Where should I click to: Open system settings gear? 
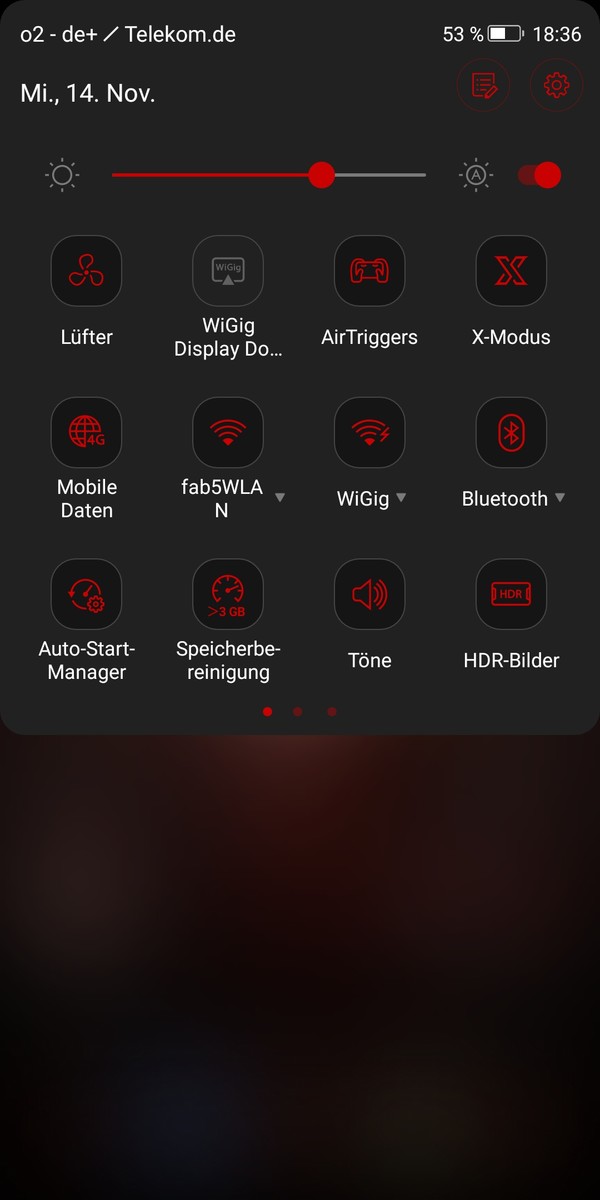[x=556, y=86]
